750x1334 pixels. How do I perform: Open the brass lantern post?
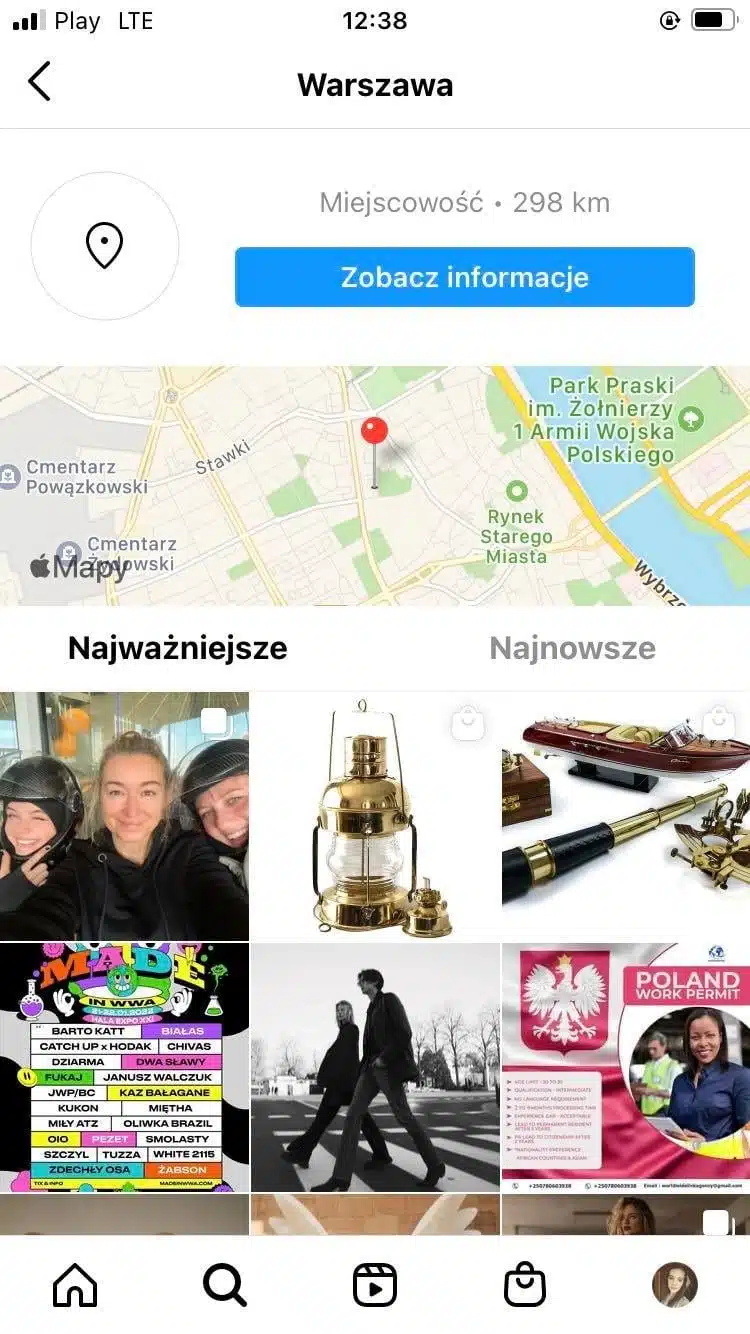click(375, 816)
